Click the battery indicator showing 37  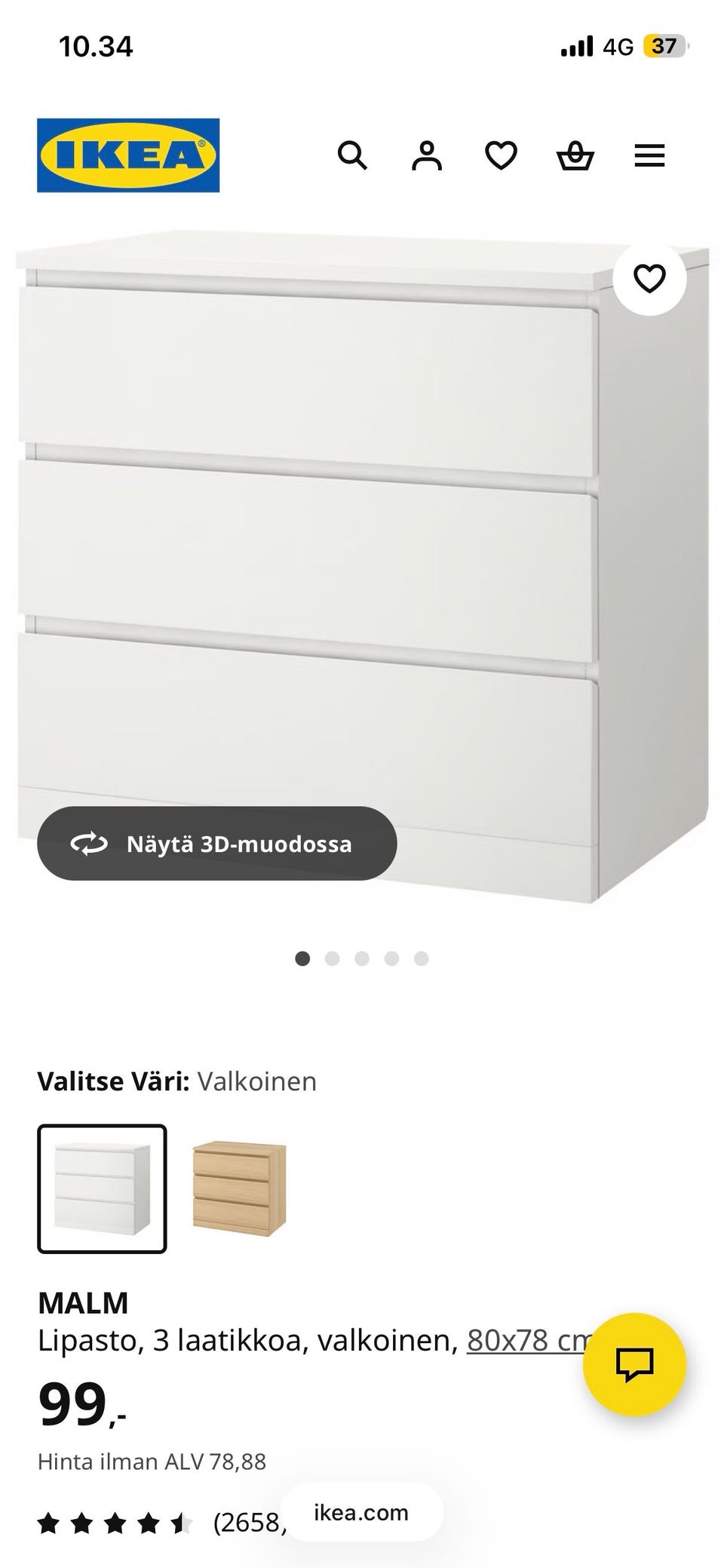(665, 46)
